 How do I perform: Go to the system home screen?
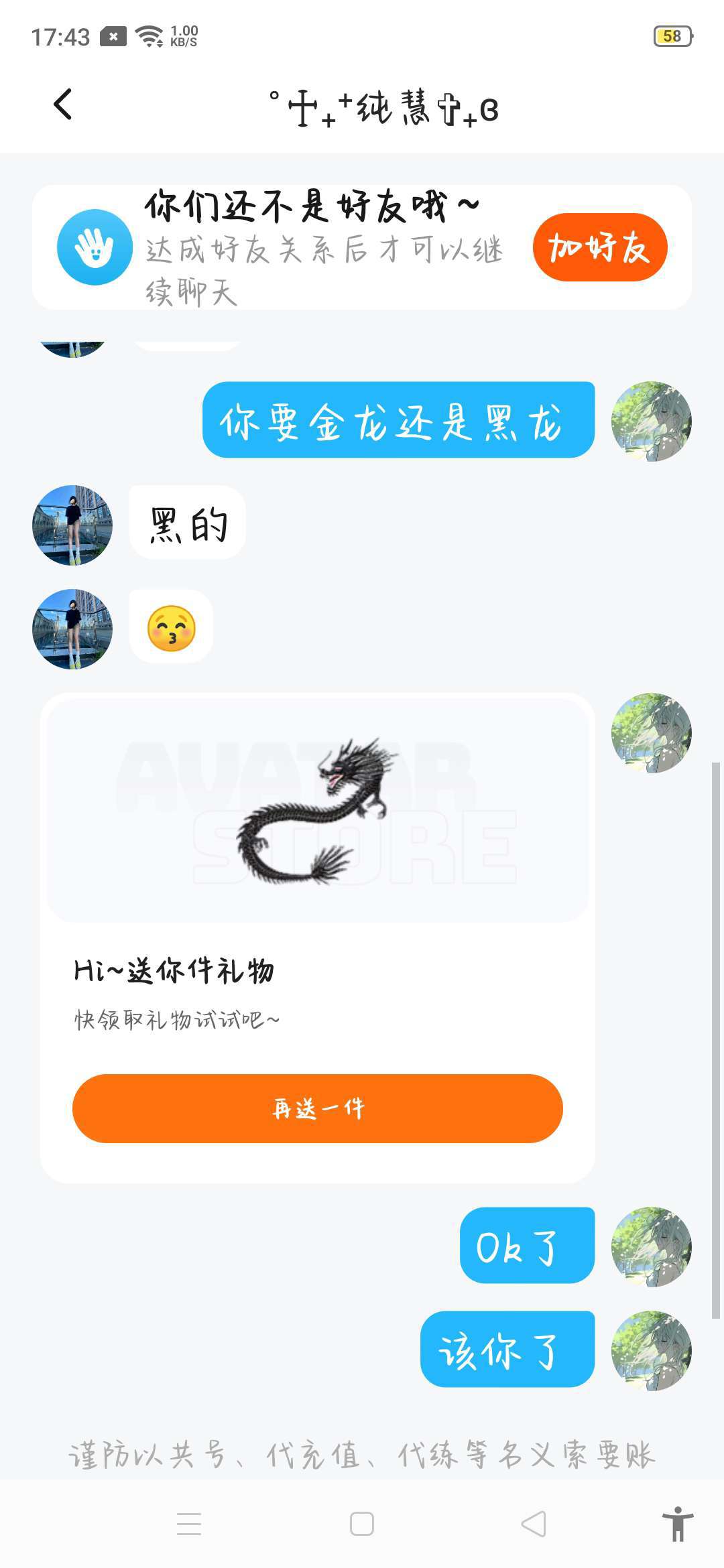pyautogui.click(x=362, y=1524)
